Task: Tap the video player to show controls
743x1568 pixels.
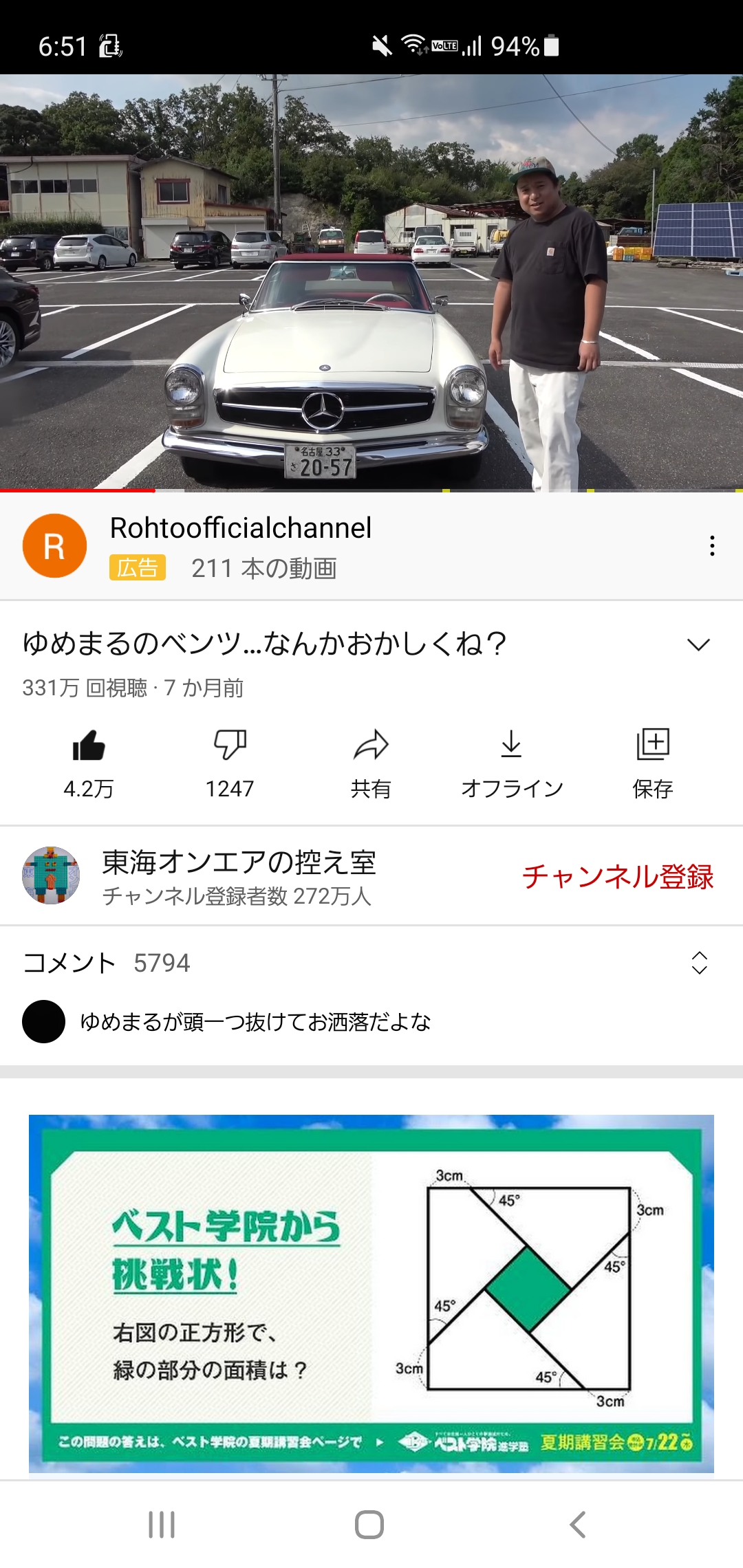Action: point(371,283)
